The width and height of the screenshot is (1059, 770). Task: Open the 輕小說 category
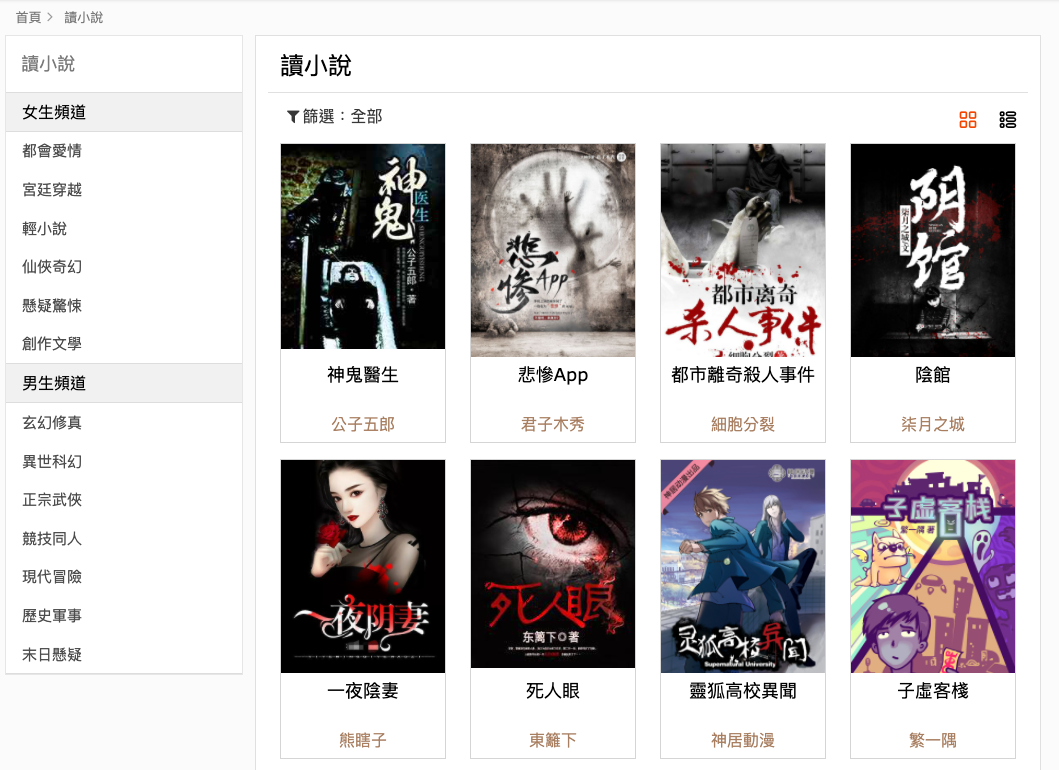point(45,229)
